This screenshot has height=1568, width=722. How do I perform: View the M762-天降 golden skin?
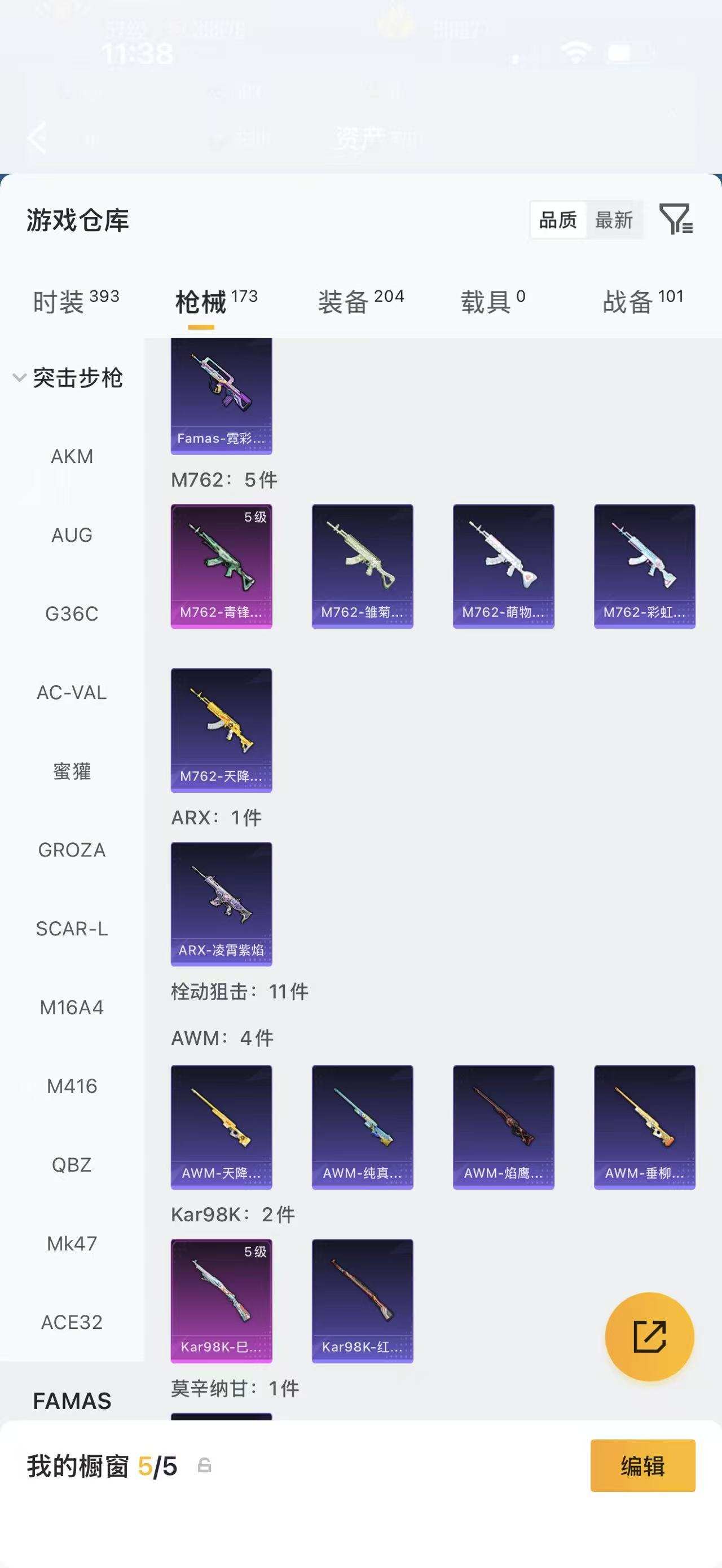[221, 730]
